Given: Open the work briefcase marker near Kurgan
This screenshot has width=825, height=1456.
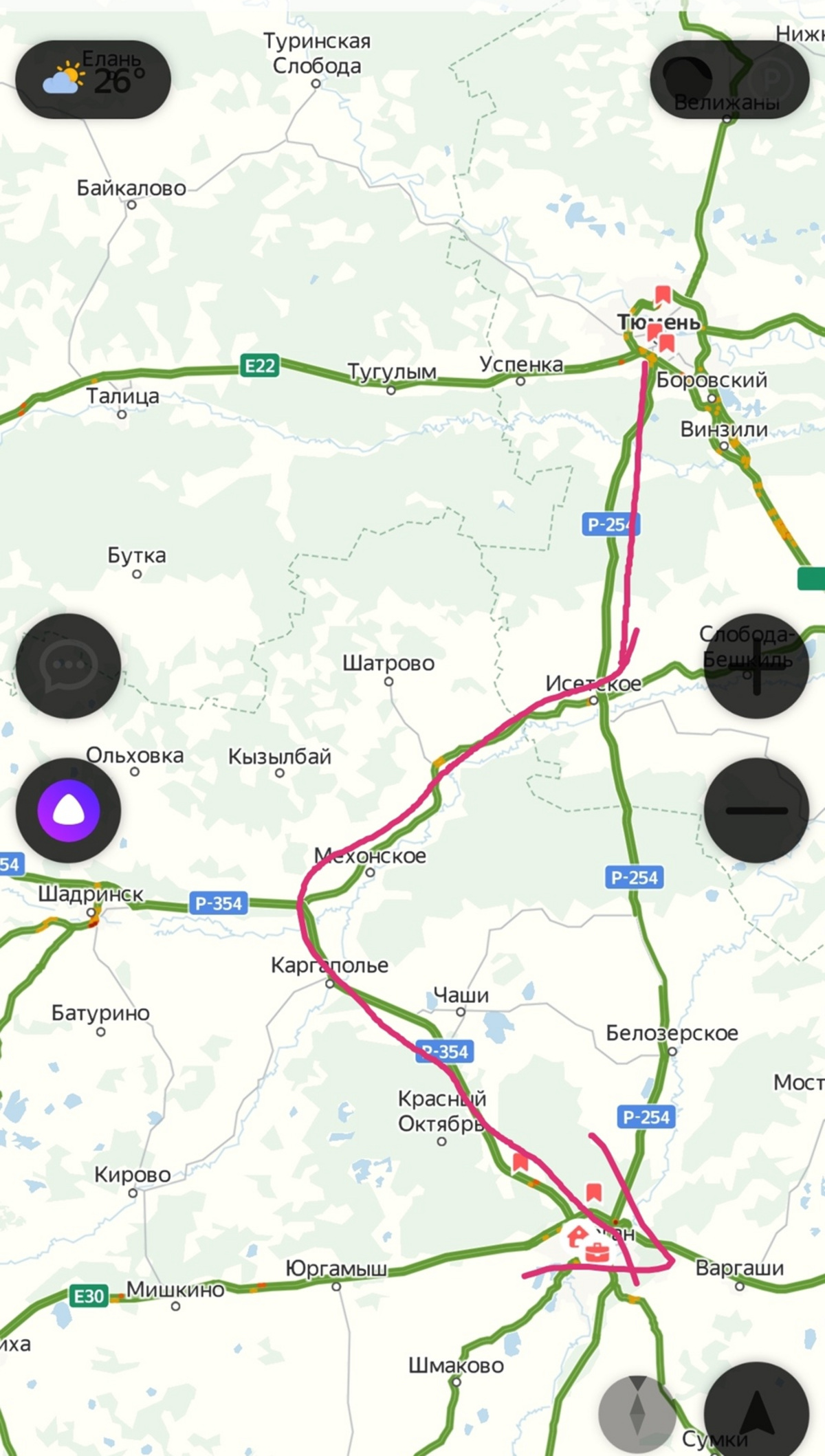Looking at the screenshot, I should (597, 1252).
